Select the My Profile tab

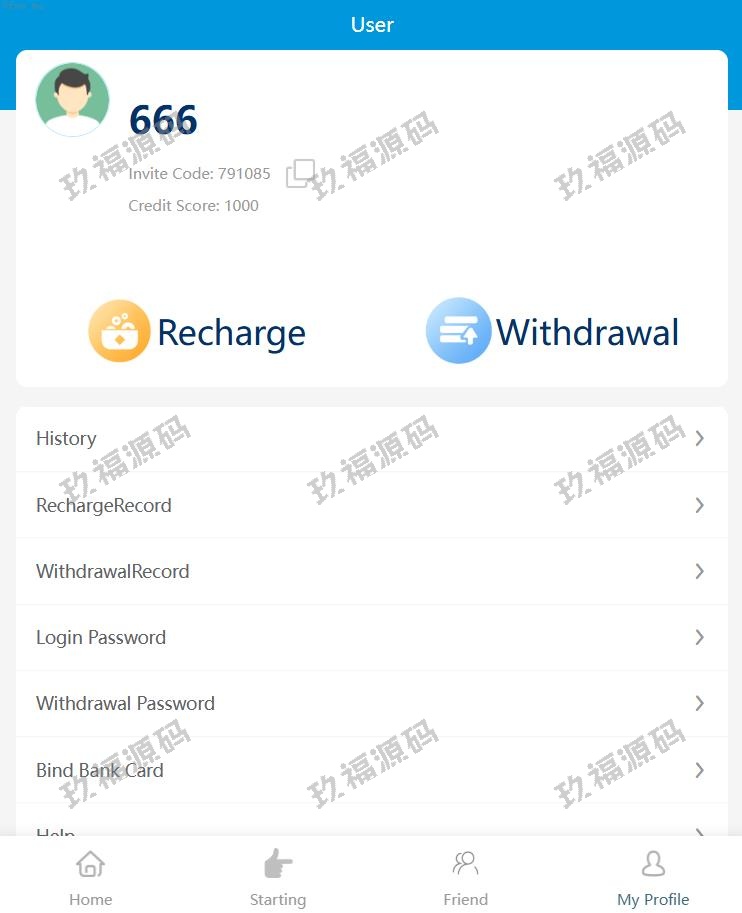click(x=653, y=877)
